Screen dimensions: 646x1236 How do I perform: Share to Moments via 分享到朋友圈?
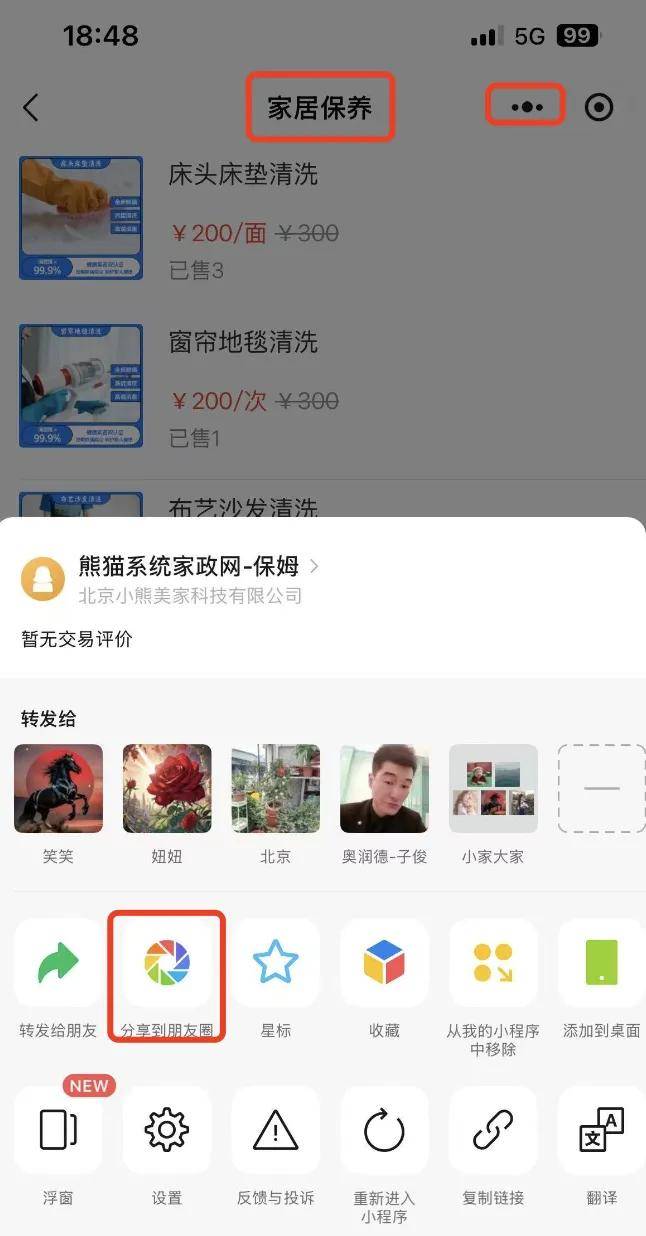pyautogui.click(x=167, y=963)
